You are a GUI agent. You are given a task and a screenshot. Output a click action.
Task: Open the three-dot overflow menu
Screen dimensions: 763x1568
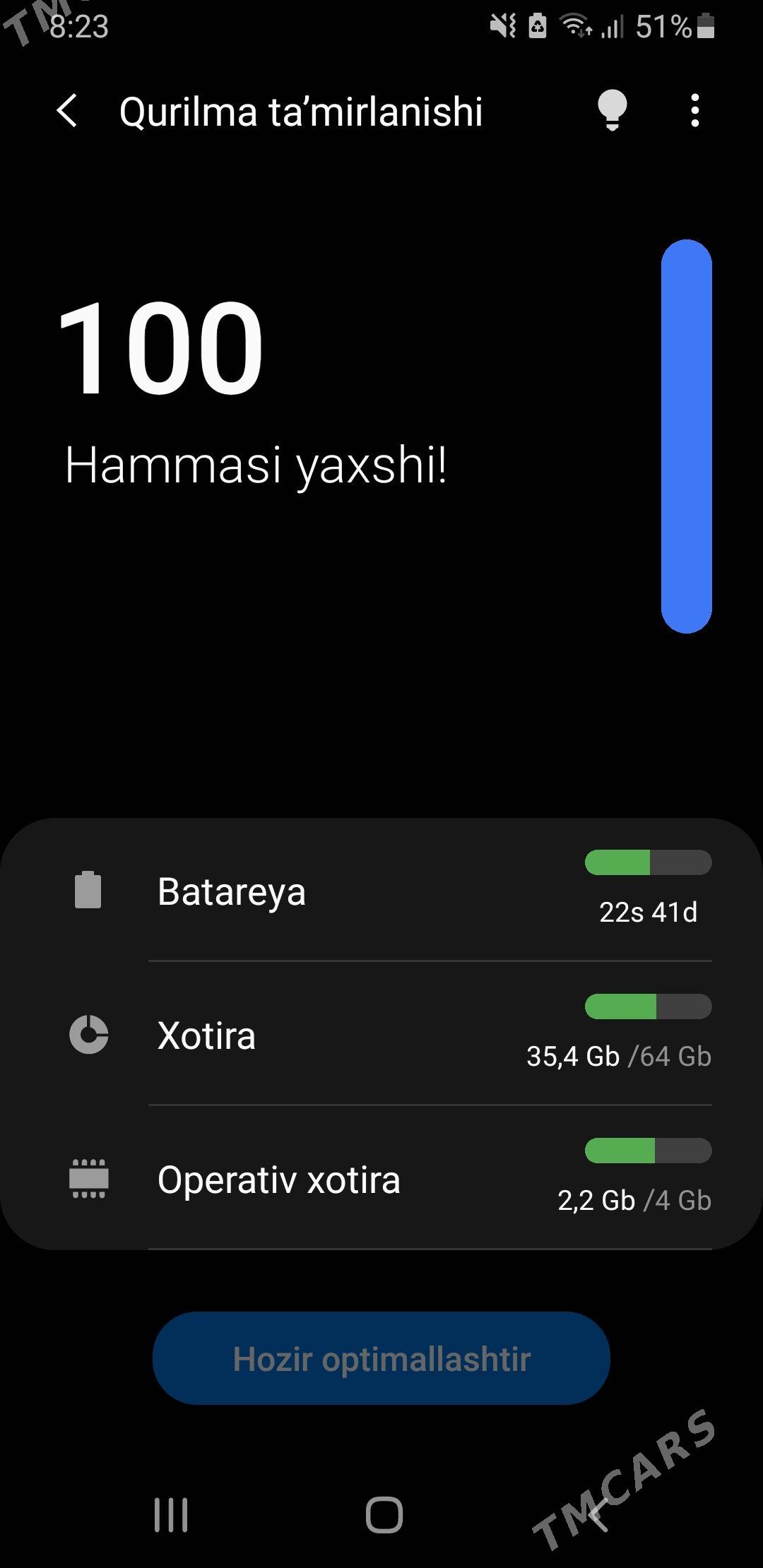[695, 112]
